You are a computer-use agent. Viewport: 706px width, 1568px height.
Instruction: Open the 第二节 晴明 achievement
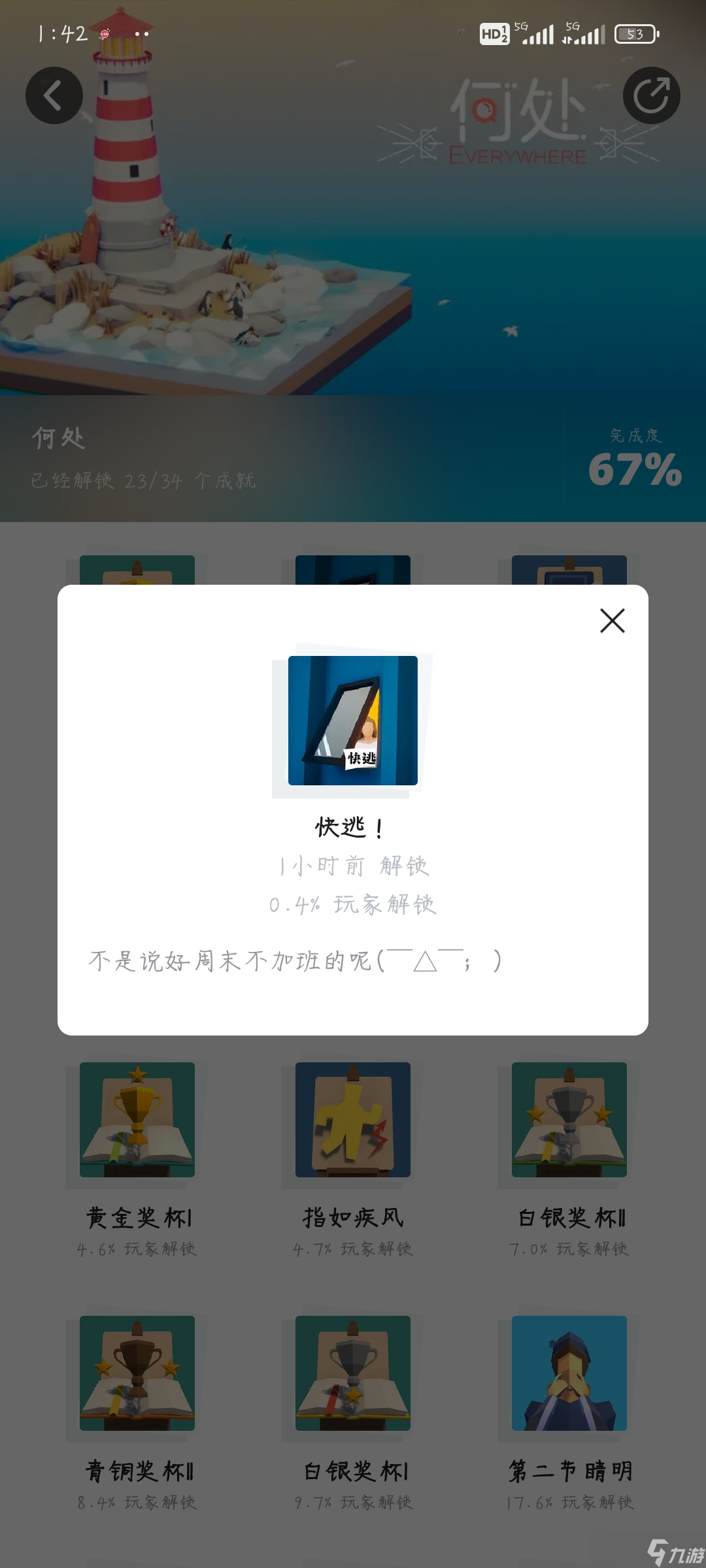(569, 1373)
